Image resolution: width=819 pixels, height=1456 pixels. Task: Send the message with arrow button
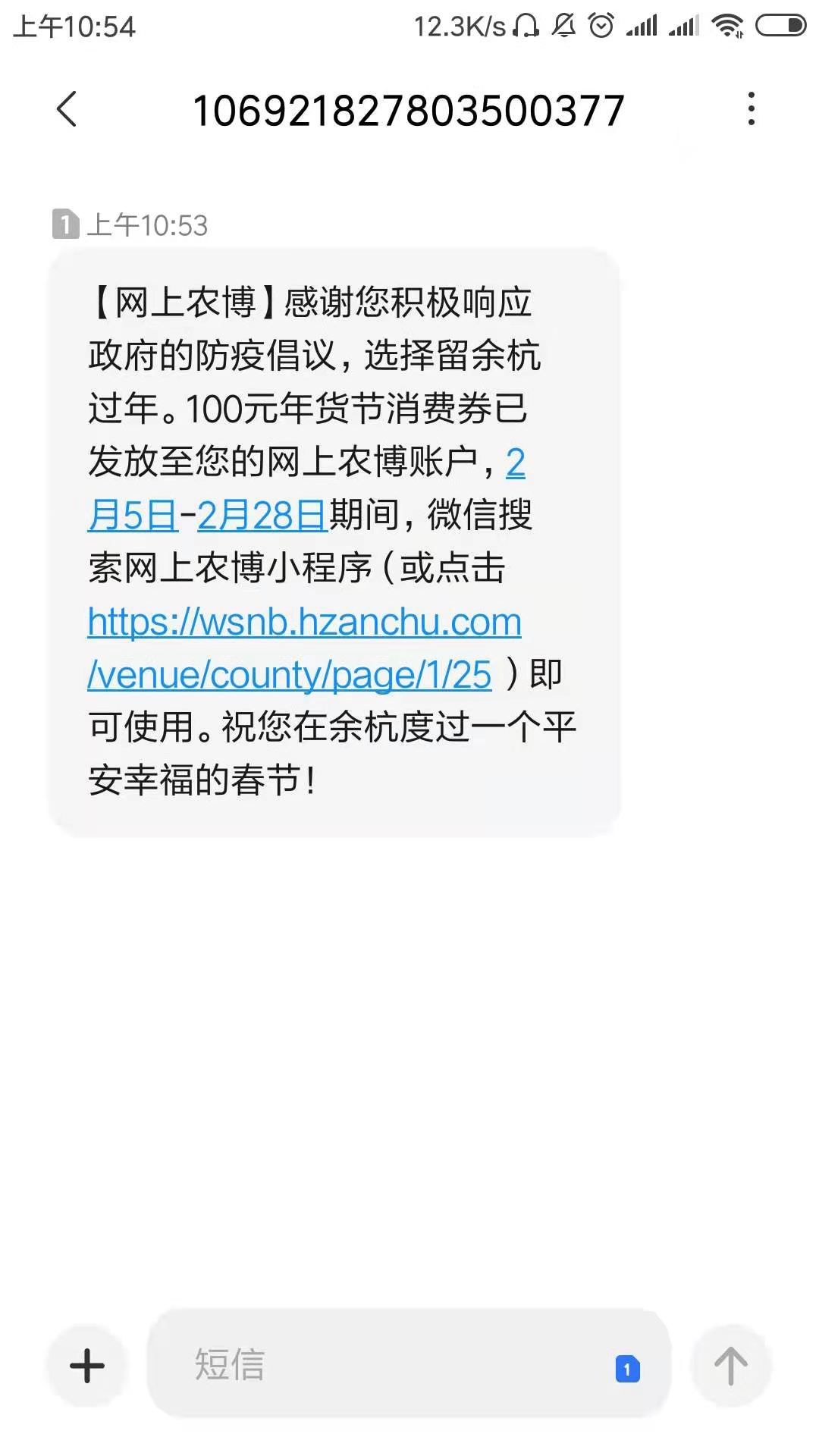pos(731,1366)
